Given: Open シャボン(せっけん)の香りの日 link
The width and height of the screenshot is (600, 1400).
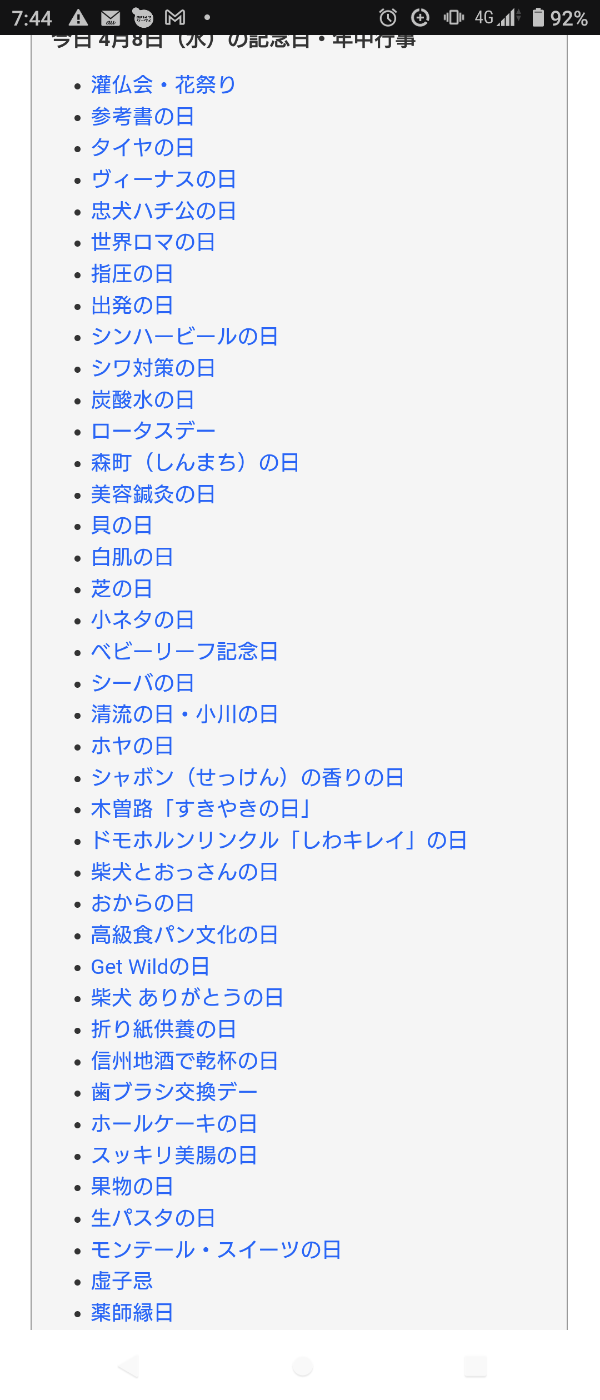Looking at the screenshot, I should point(248,778).
